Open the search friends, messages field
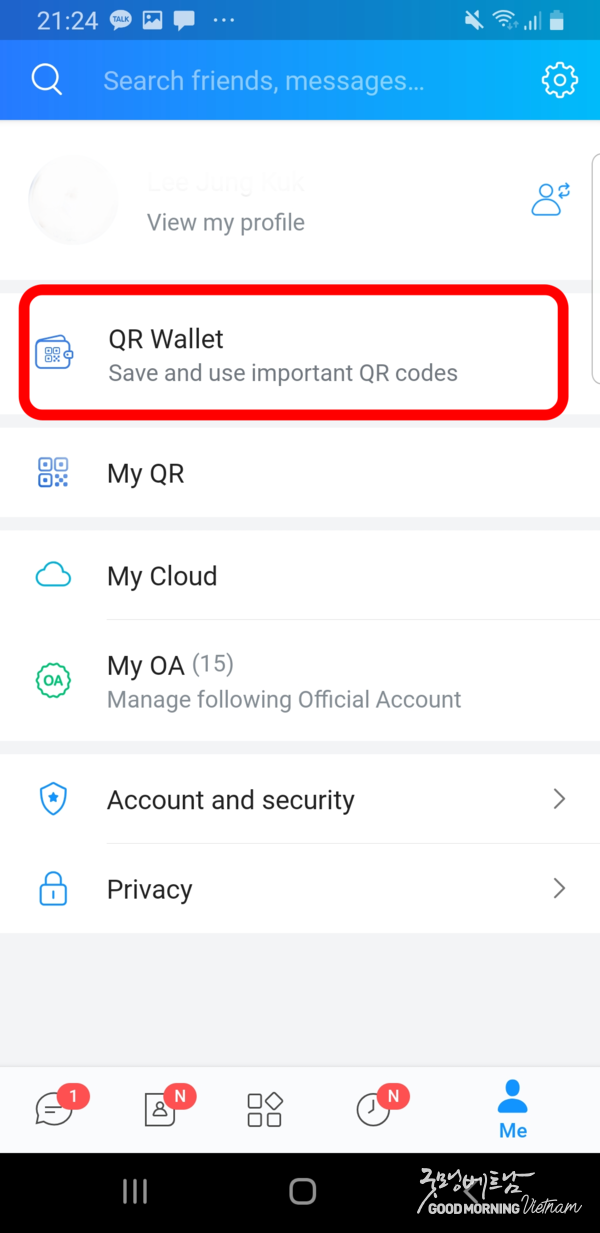This screenshot has height=1233, width=600. click(x=263, y=81)
